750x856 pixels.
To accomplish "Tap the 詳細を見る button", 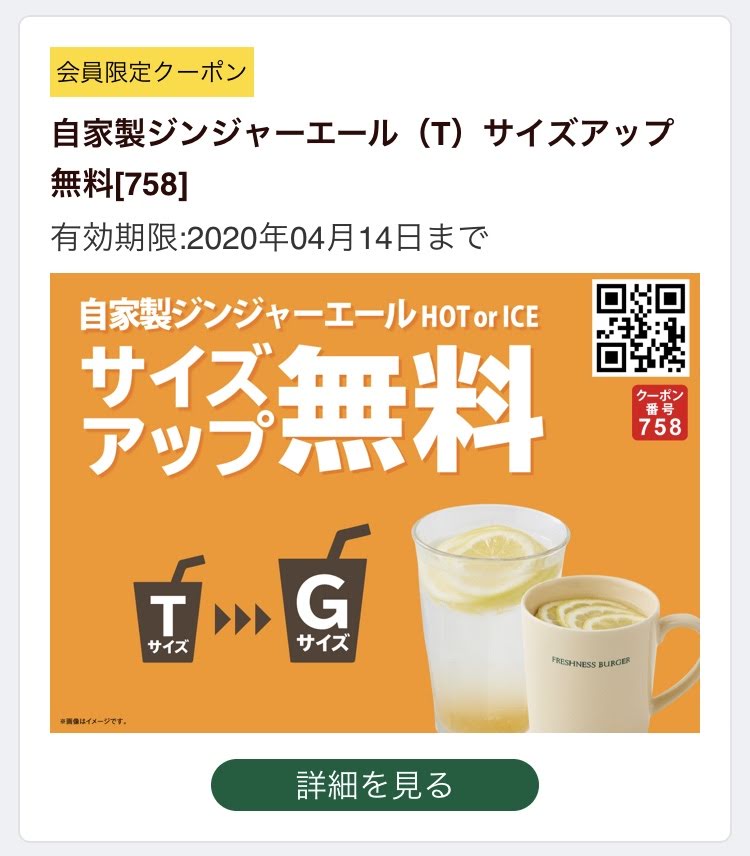I will 374,785.
